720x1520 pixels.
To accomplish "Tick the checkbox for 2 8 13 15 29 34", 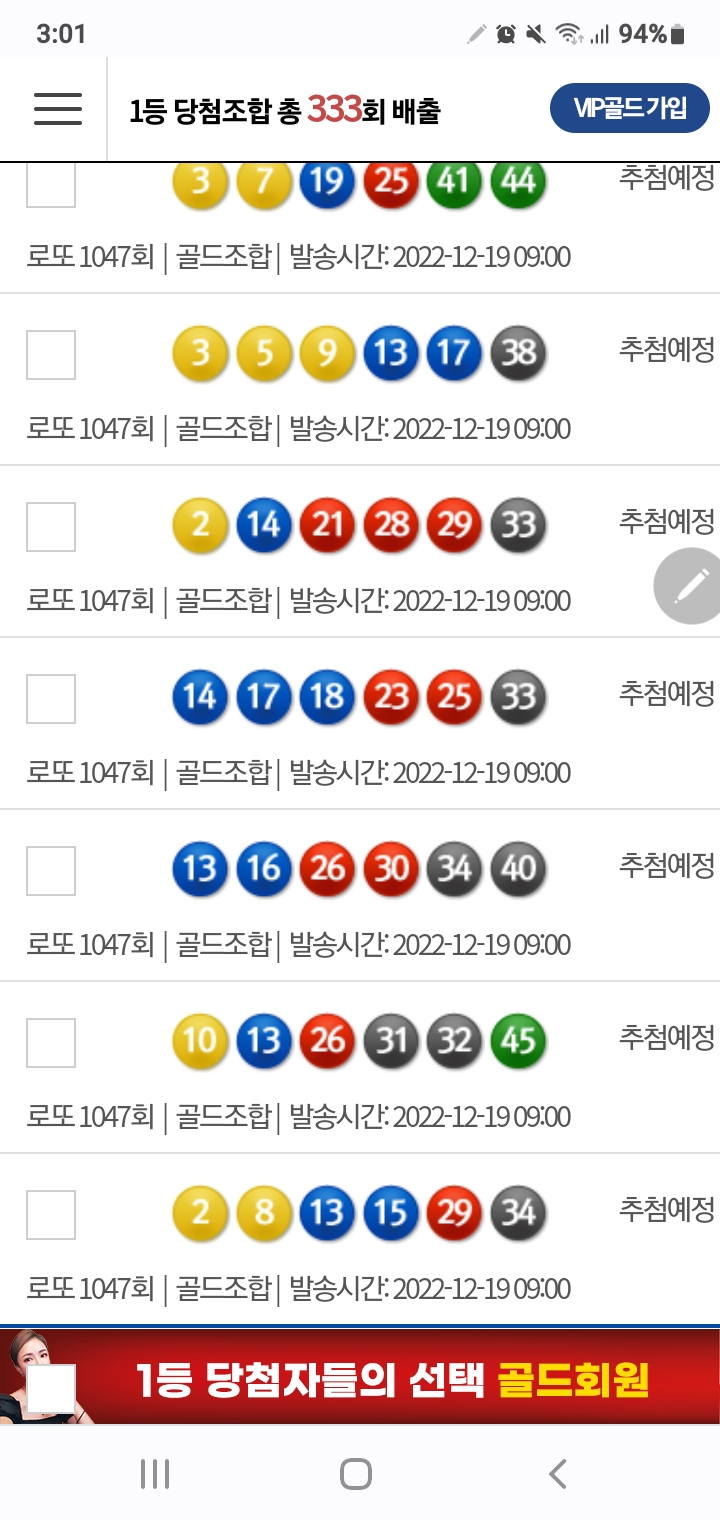I will 51,1215.
